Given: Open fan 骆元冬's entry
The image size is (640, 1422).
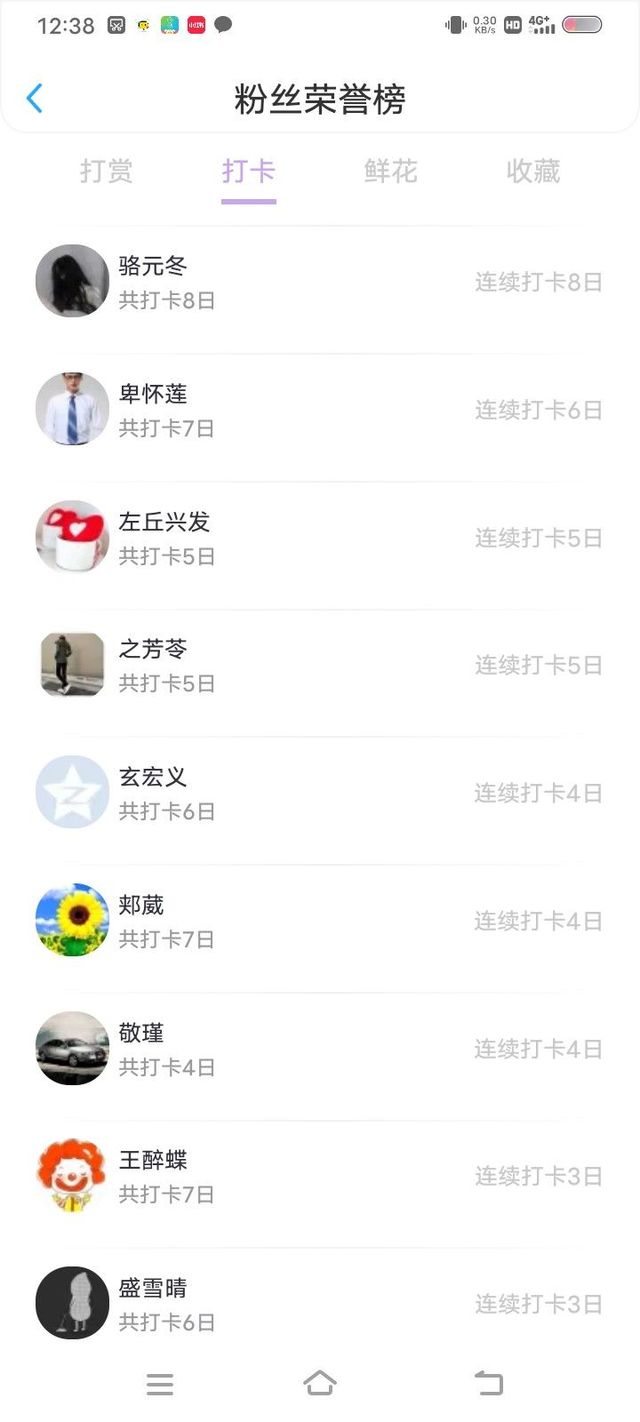Looking at the screenshot, I should pos(320,282).
